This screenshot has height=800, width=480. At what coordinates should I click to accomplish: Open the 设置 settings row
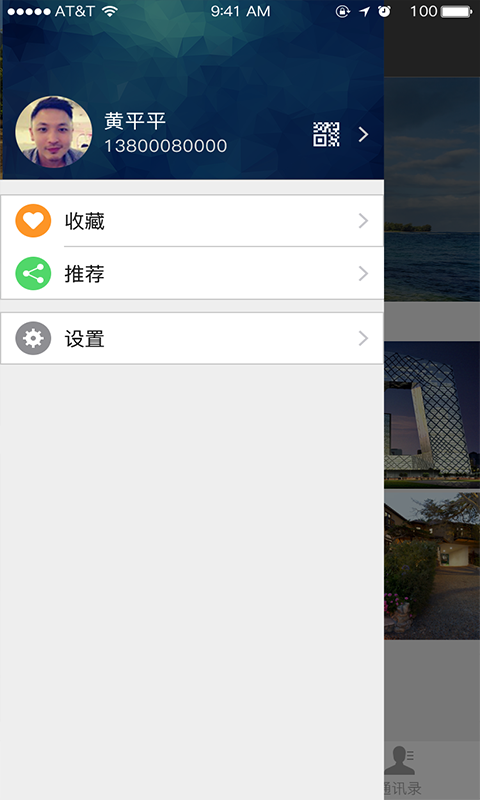192,338
